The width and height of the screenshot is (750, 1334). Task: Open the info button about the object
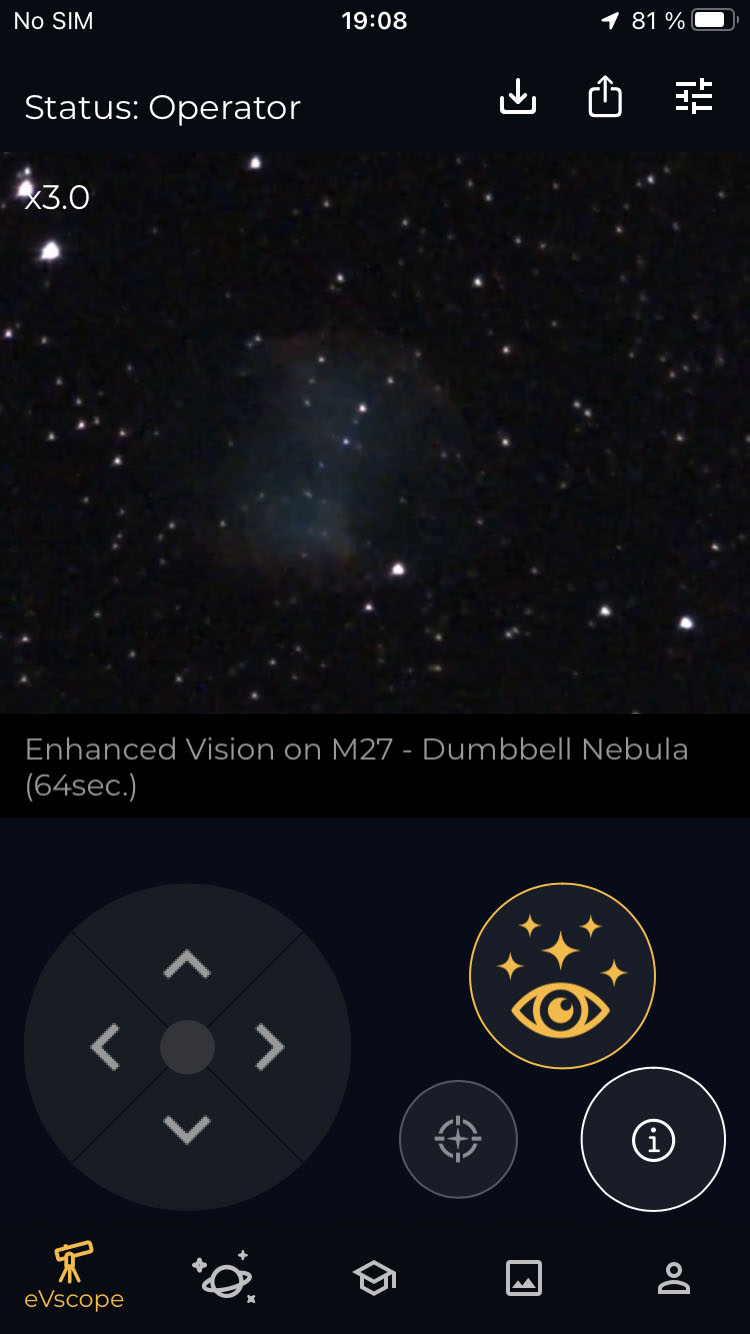pos(653,1139)
